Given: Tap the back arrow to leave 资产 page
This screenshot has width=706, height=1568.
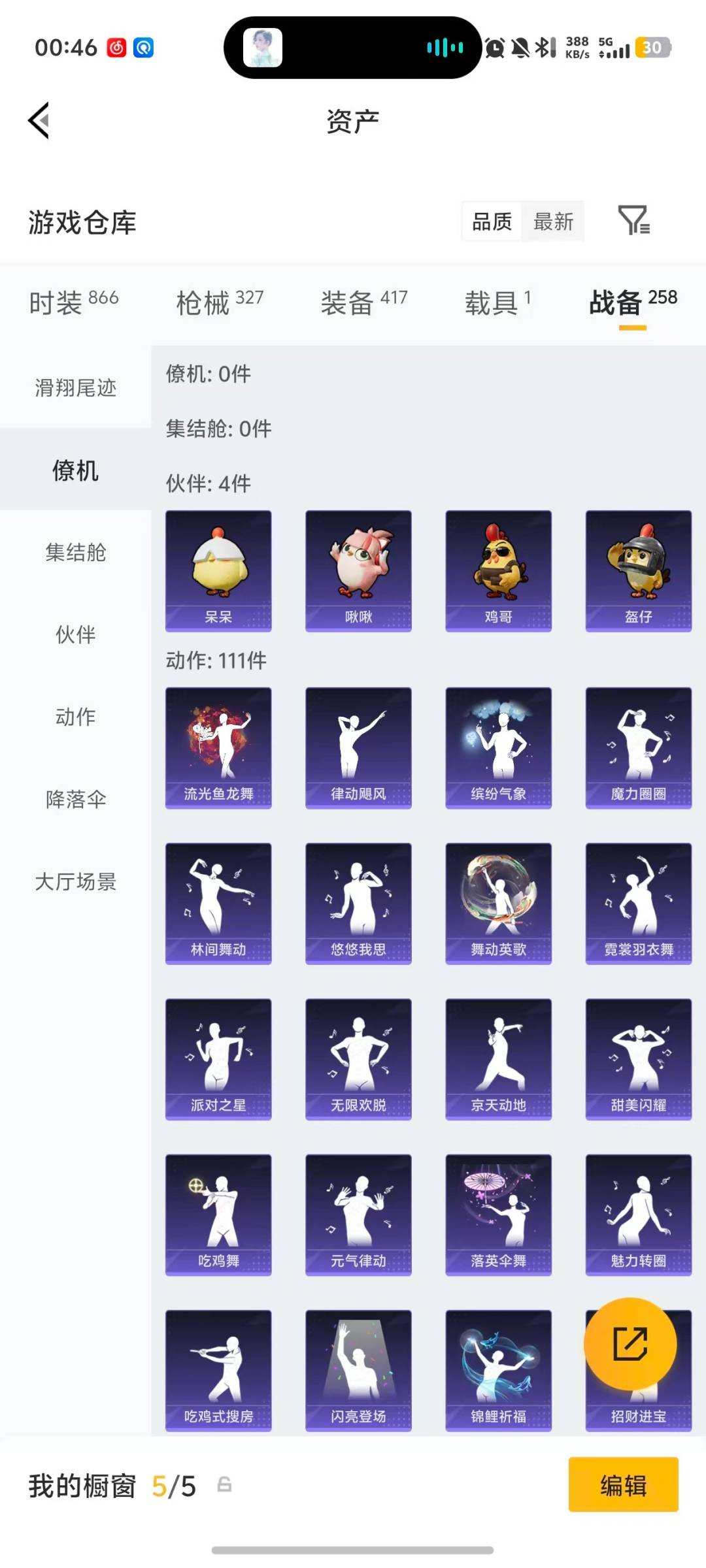Looking at the screenshot, I should pyautogui.click(x=39, y=121).
